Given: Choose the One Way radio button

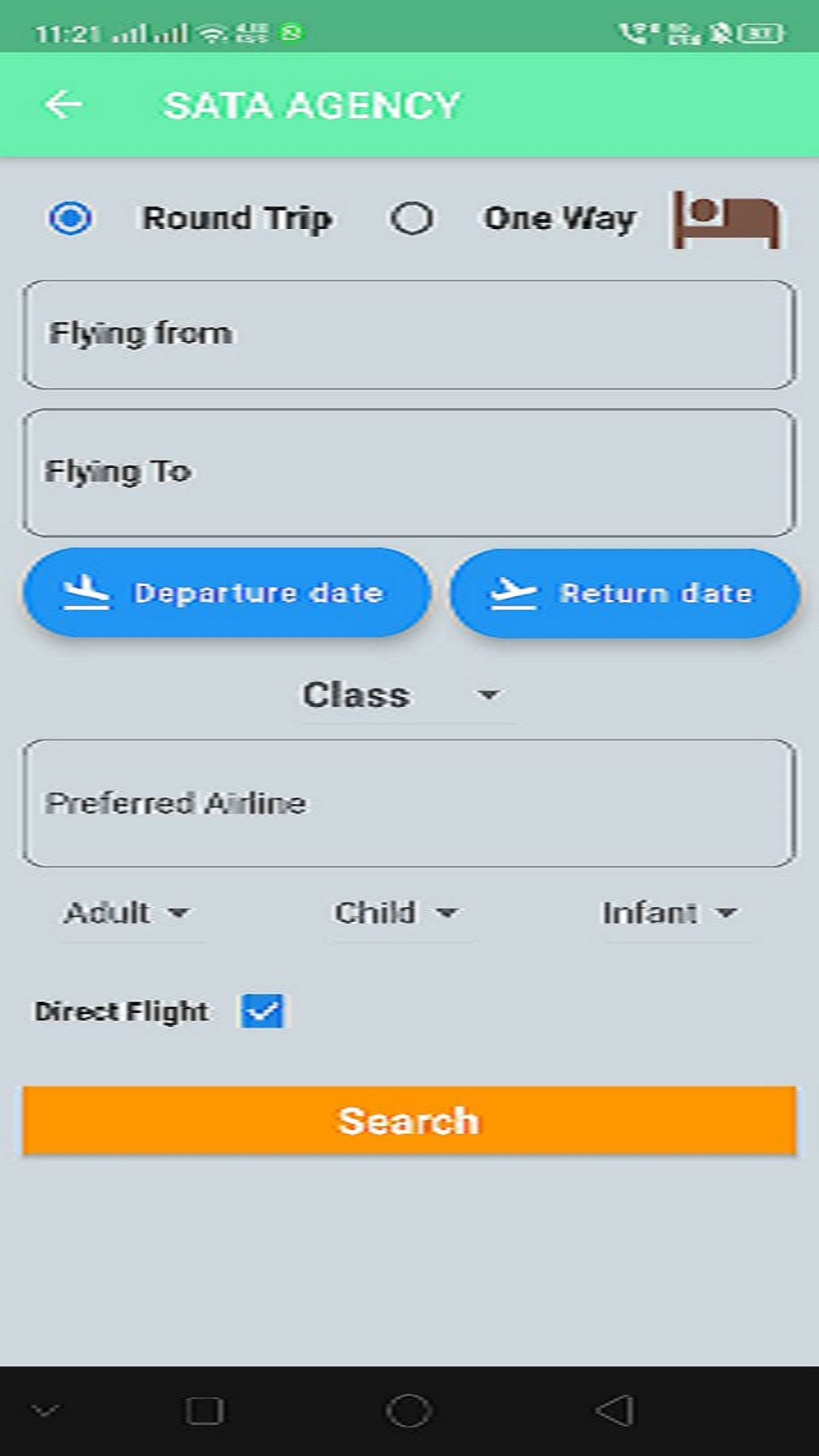Looking at the screenshot, I should [412, 218].
